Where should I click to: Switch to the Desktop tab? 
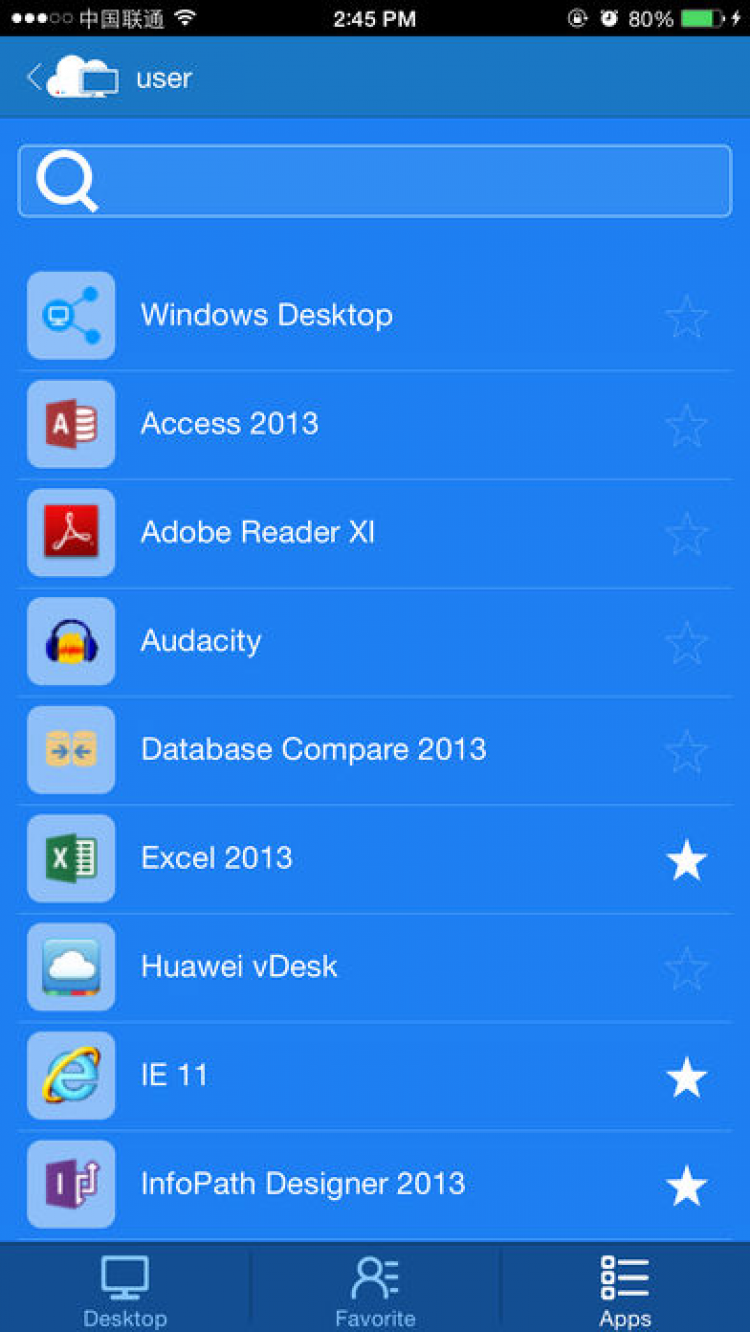coord(125,1290)
